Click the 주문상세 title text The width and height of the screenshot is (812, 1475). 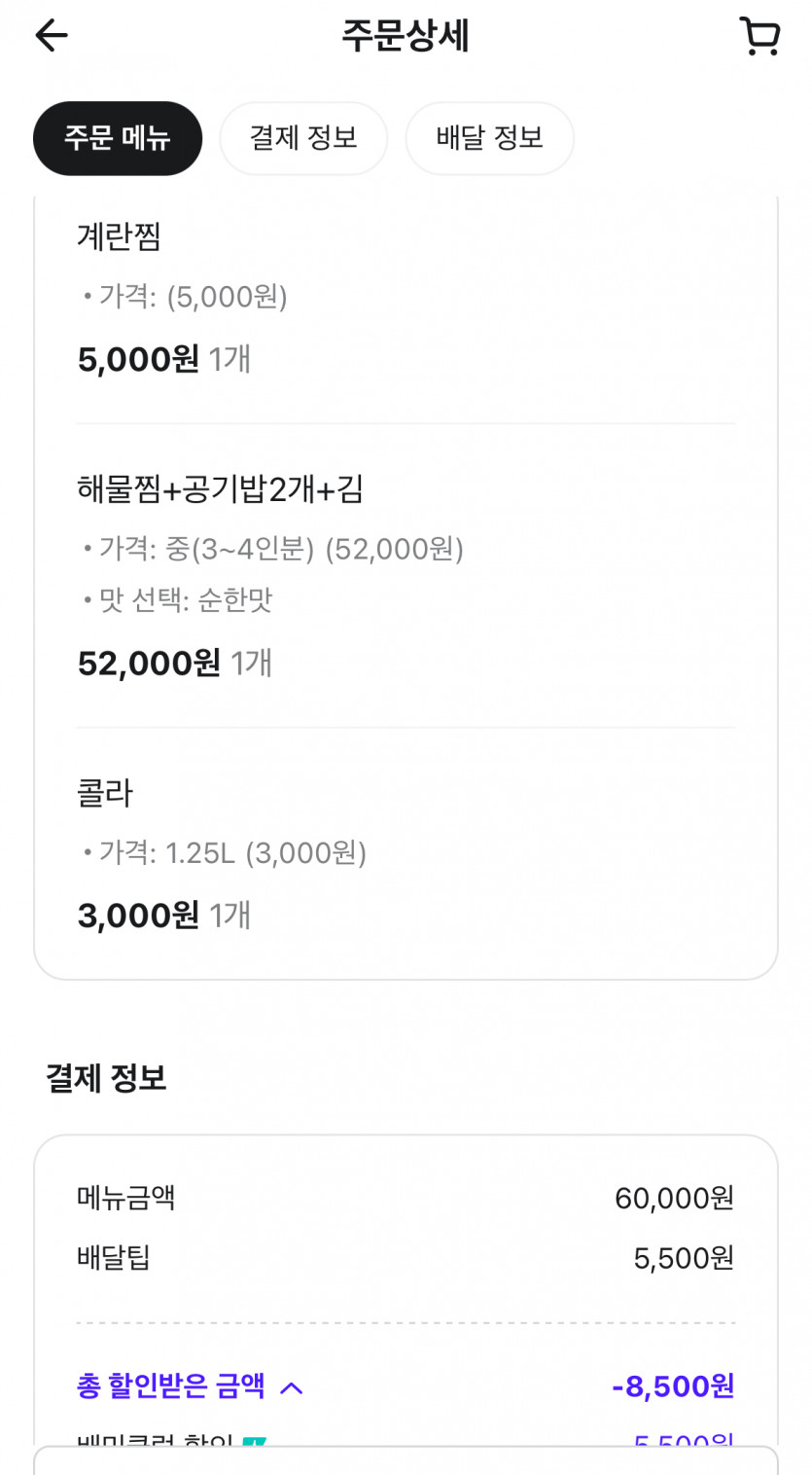[x=406, y=35]
